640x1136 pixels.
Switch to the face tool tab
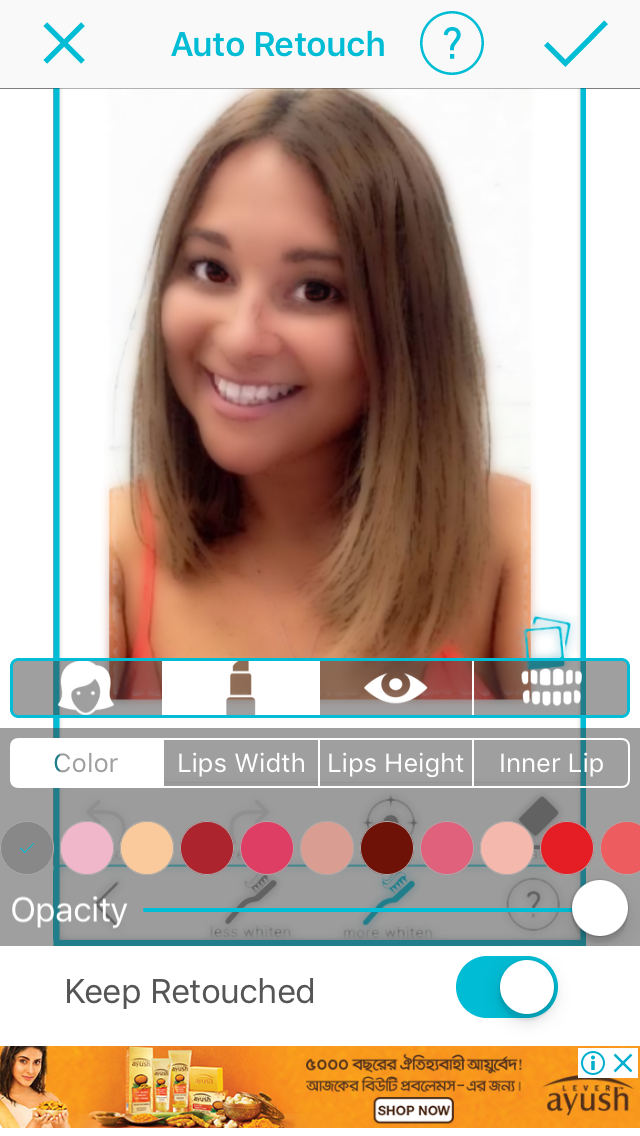pos(86,688)
